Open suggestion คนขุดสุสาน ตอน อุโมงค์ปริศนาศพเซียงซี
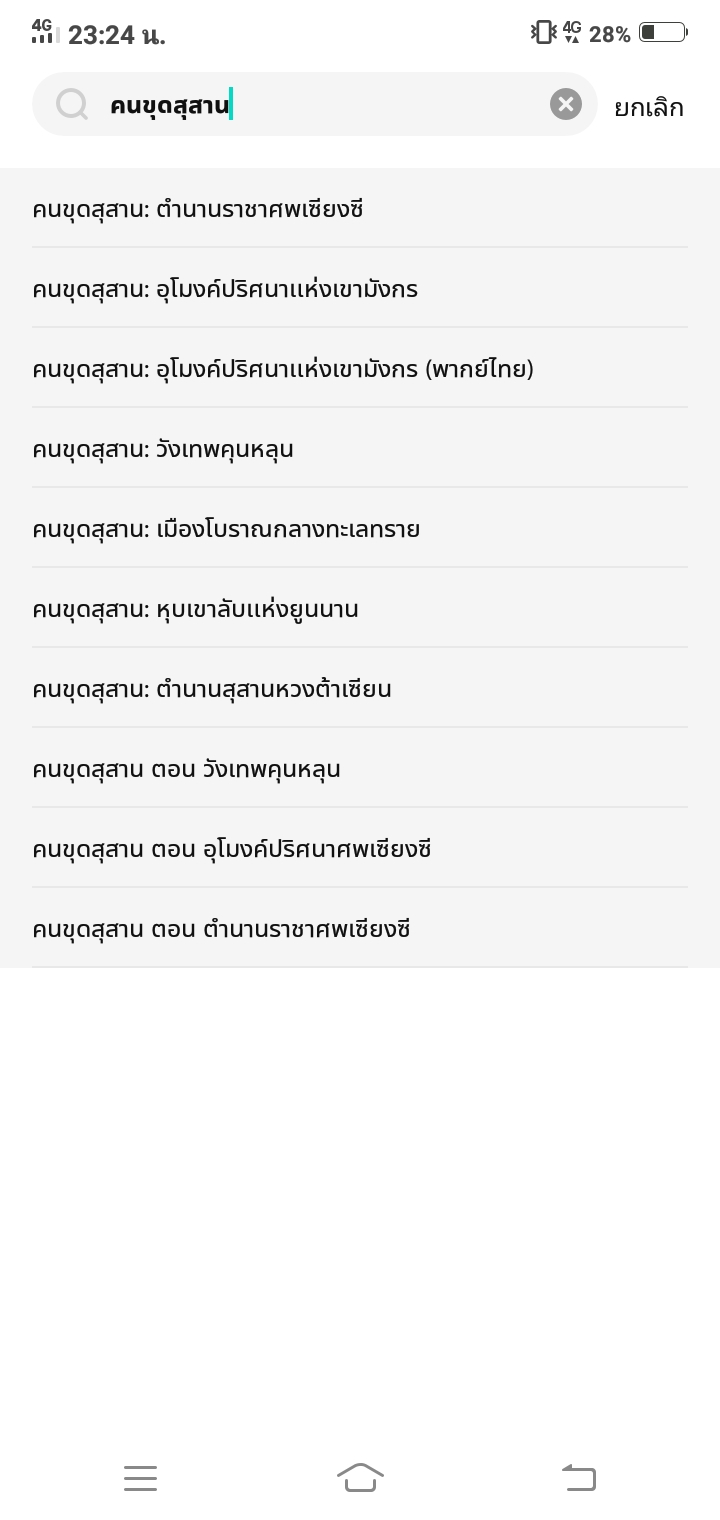 coord(360,849)
